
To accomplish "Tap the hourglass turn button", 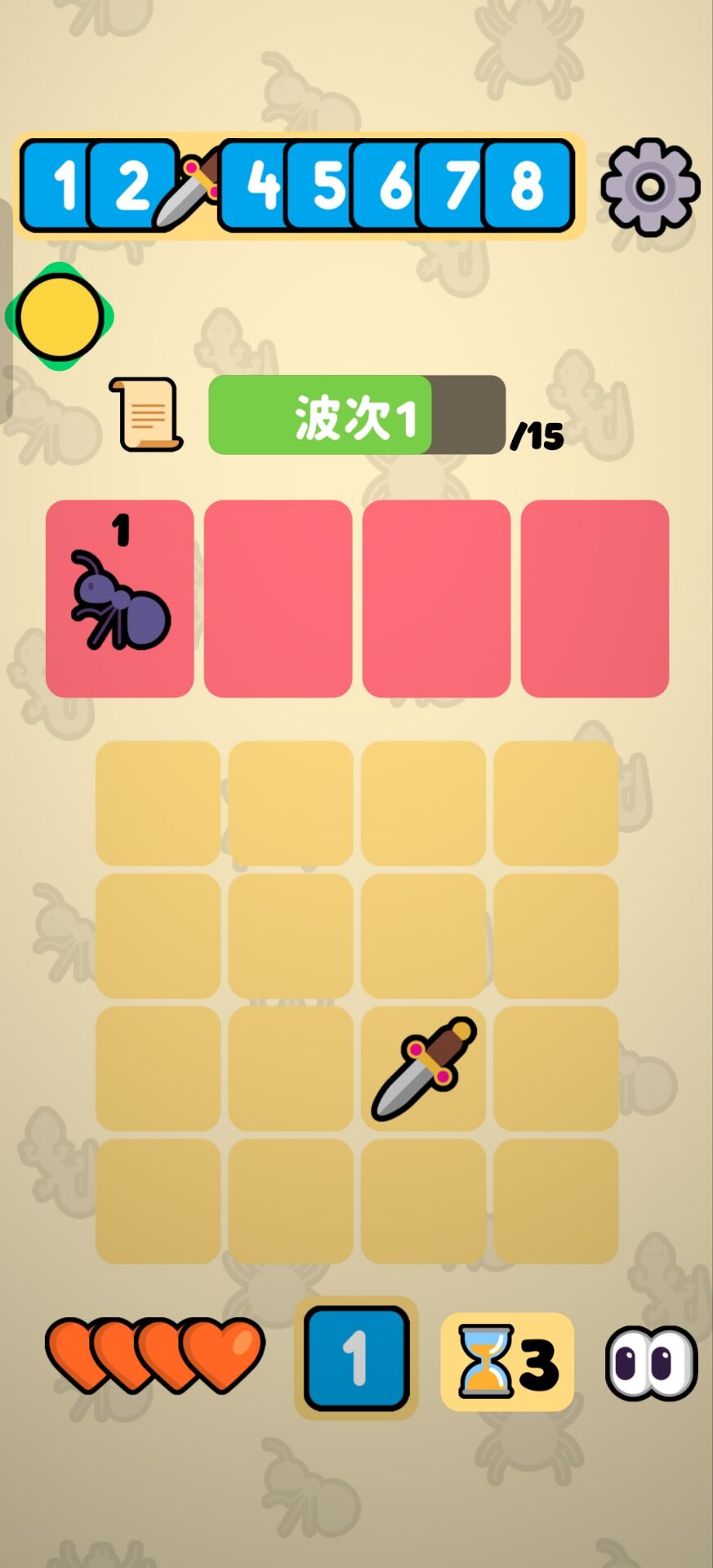I will coord(506,1361).
